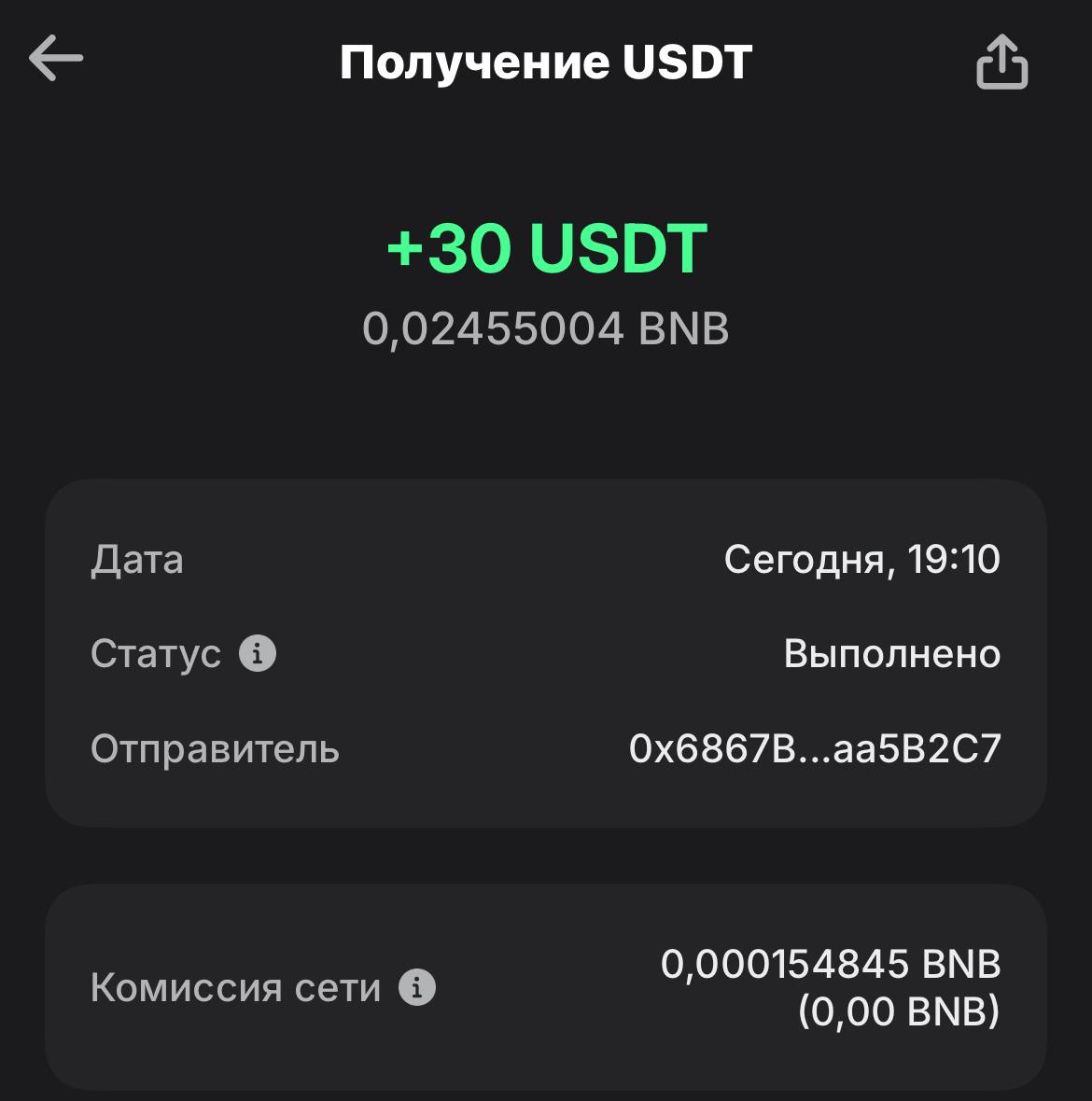The width and height of the screenshot is (1092, 1101).
Task: Share this USDT transaction
Action: [x=1001, y=63]
